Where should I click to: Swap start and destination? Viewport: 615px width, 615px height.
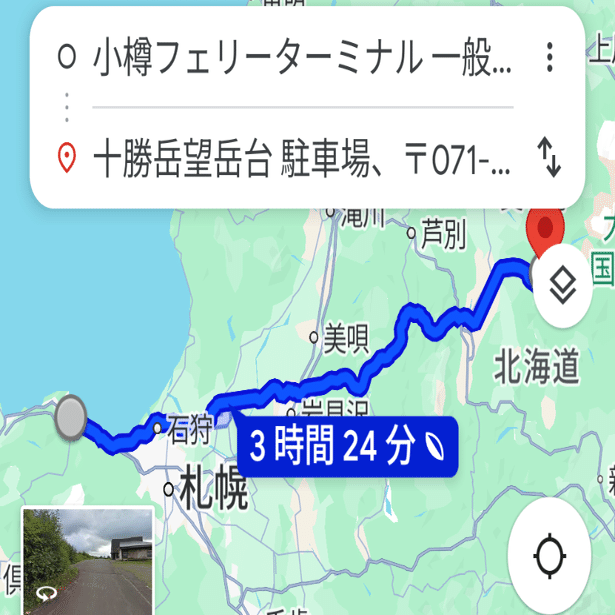tap(549, 157)
